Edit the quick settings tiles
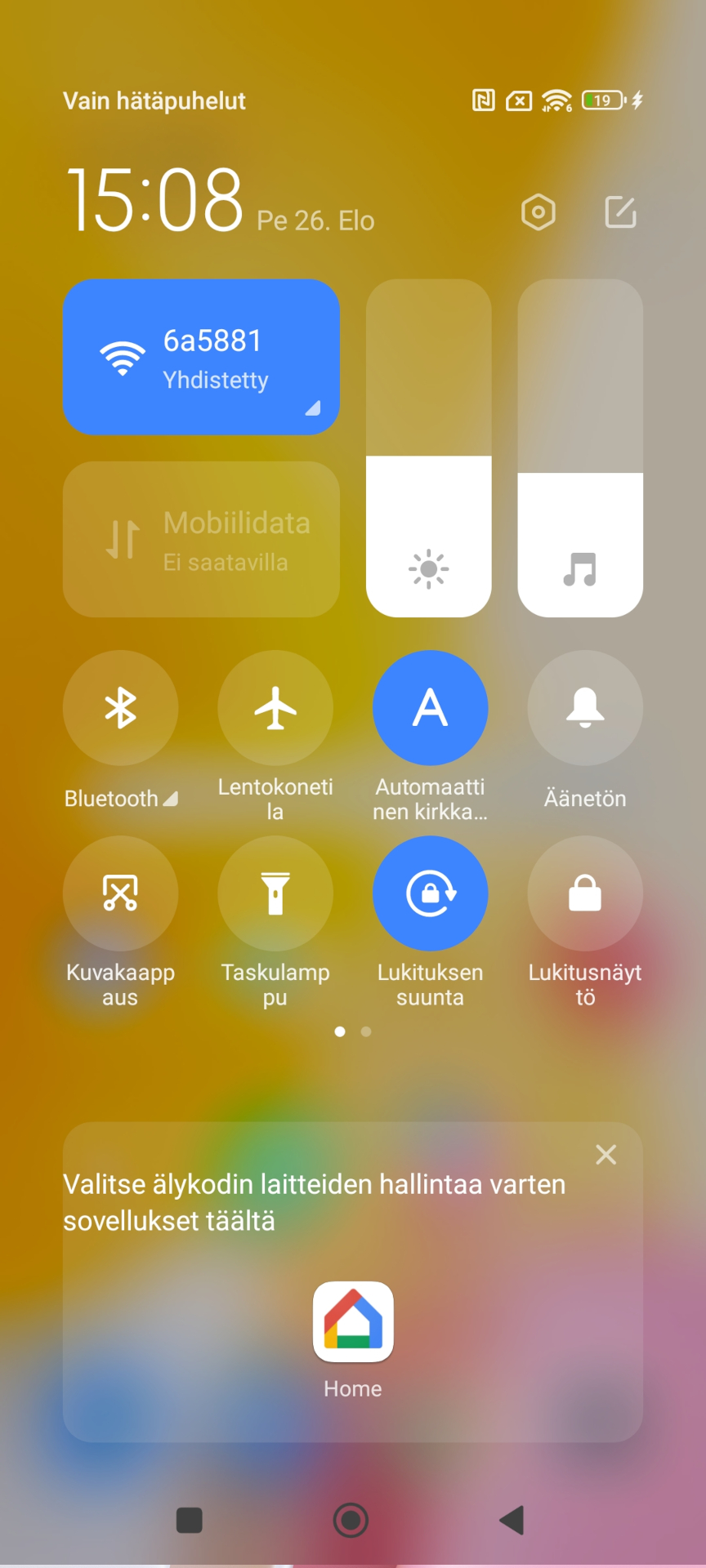The width and height of the screenshot is (706, 1568). coord(620,212)
